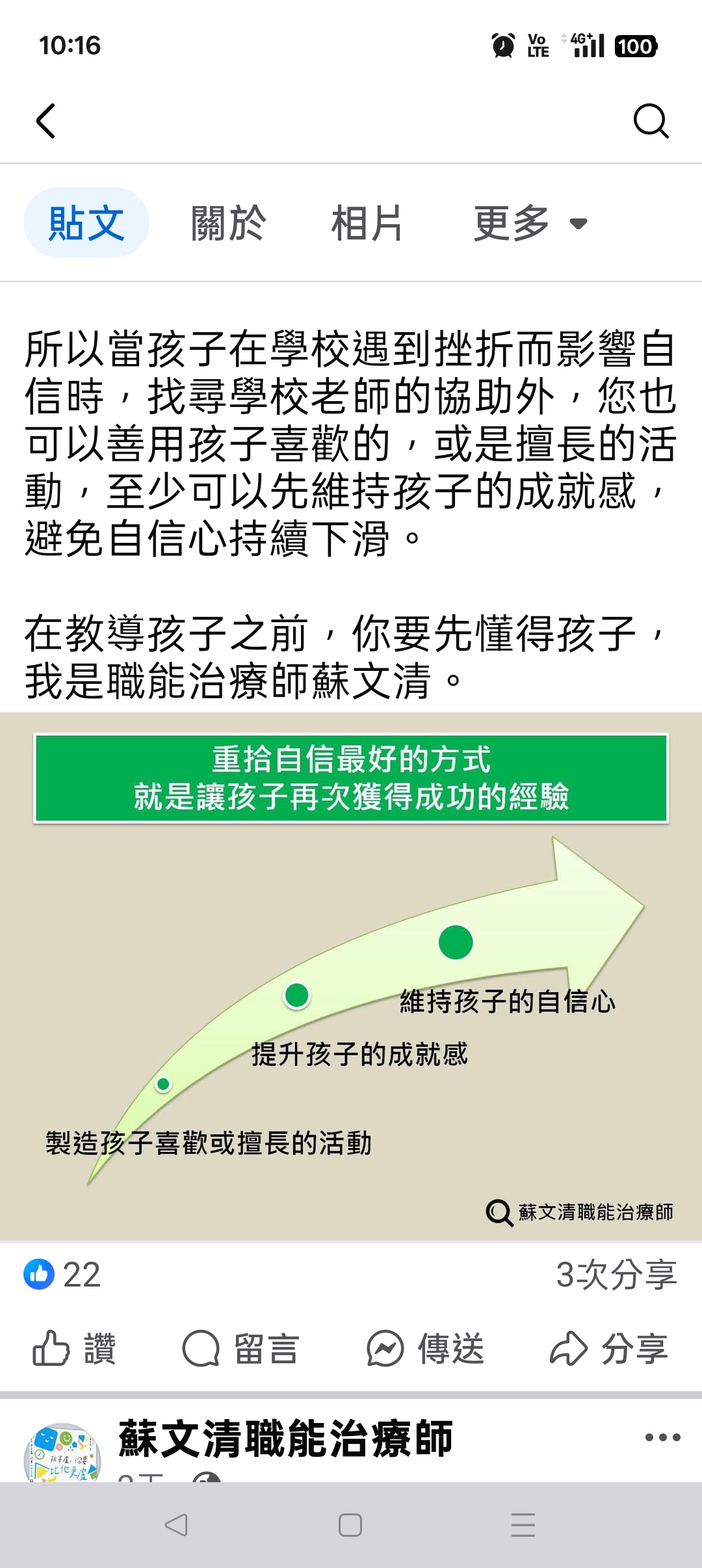Viewport: 702px width, 1568px height.
Task: Open overflow menu on the next 蘇文清職能治療師 post
Action: [662, 1437]
